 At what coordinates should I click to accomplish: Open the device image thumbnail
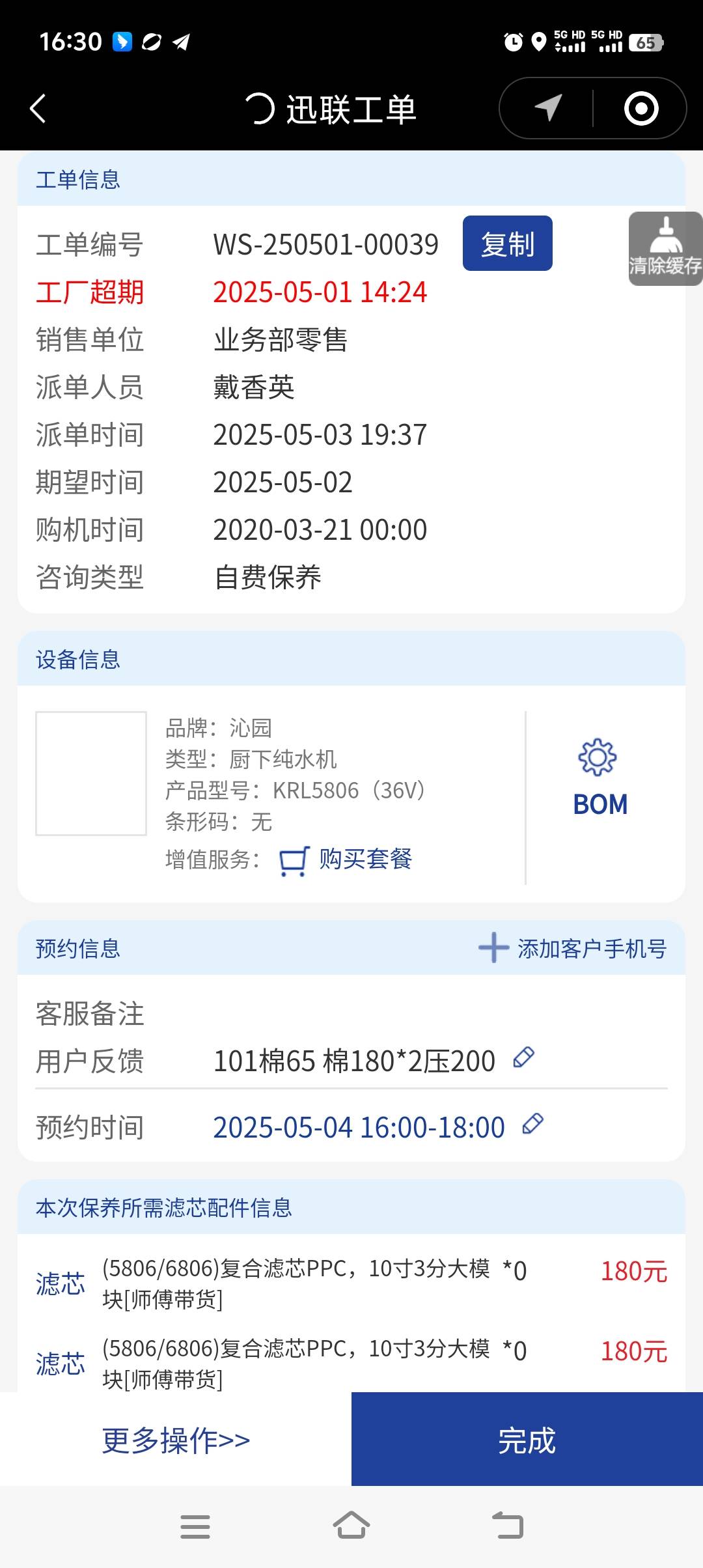(x=91, y=773)
